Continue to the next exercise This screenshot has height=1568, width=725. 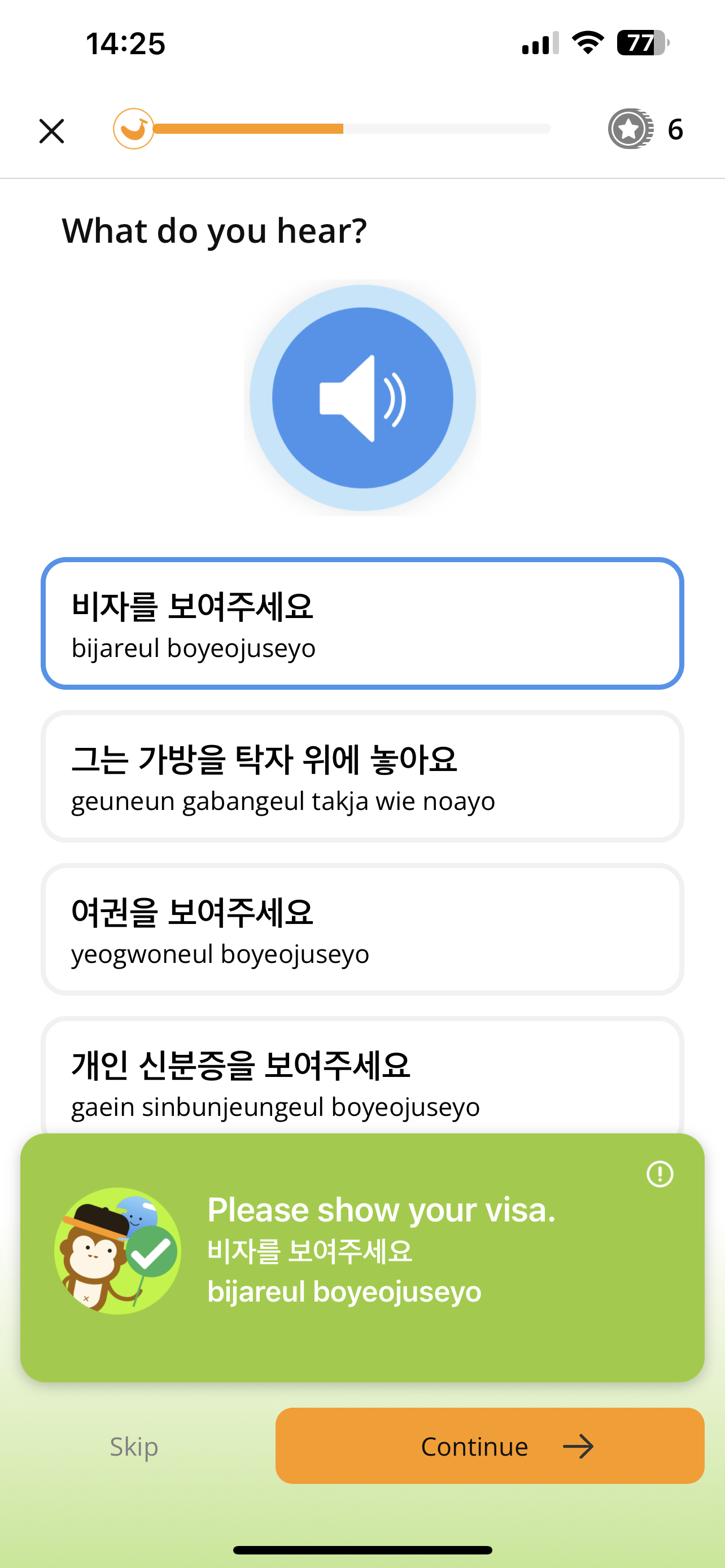pos(490,1446)
